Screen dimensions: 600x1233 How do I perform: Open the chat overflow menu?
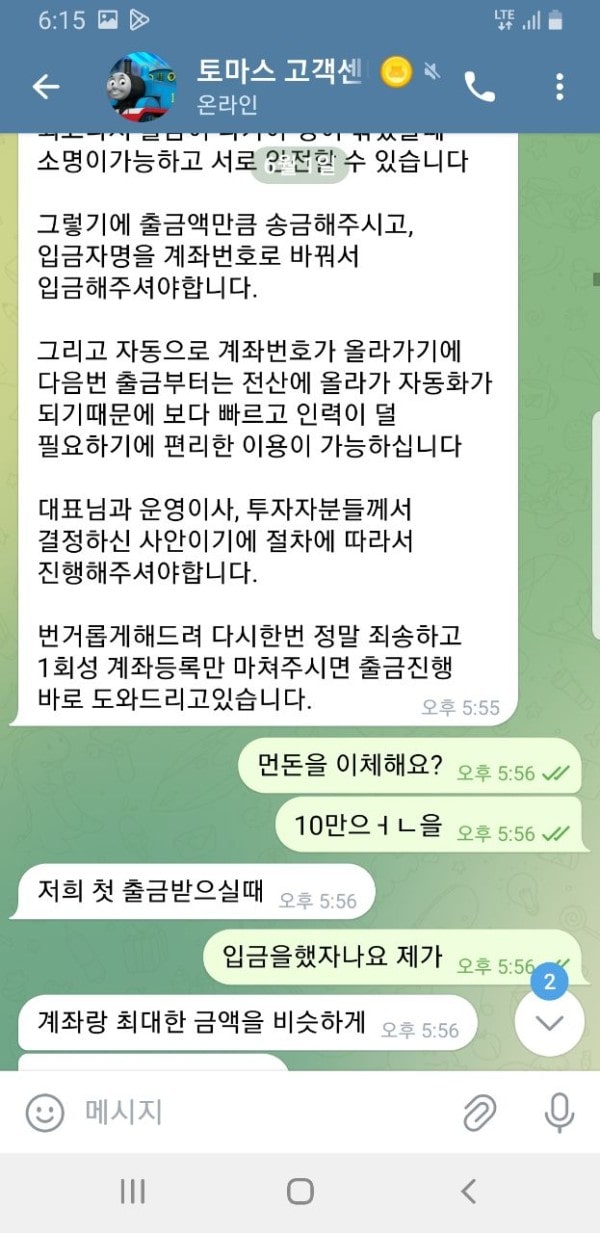[x=559, y=87]
